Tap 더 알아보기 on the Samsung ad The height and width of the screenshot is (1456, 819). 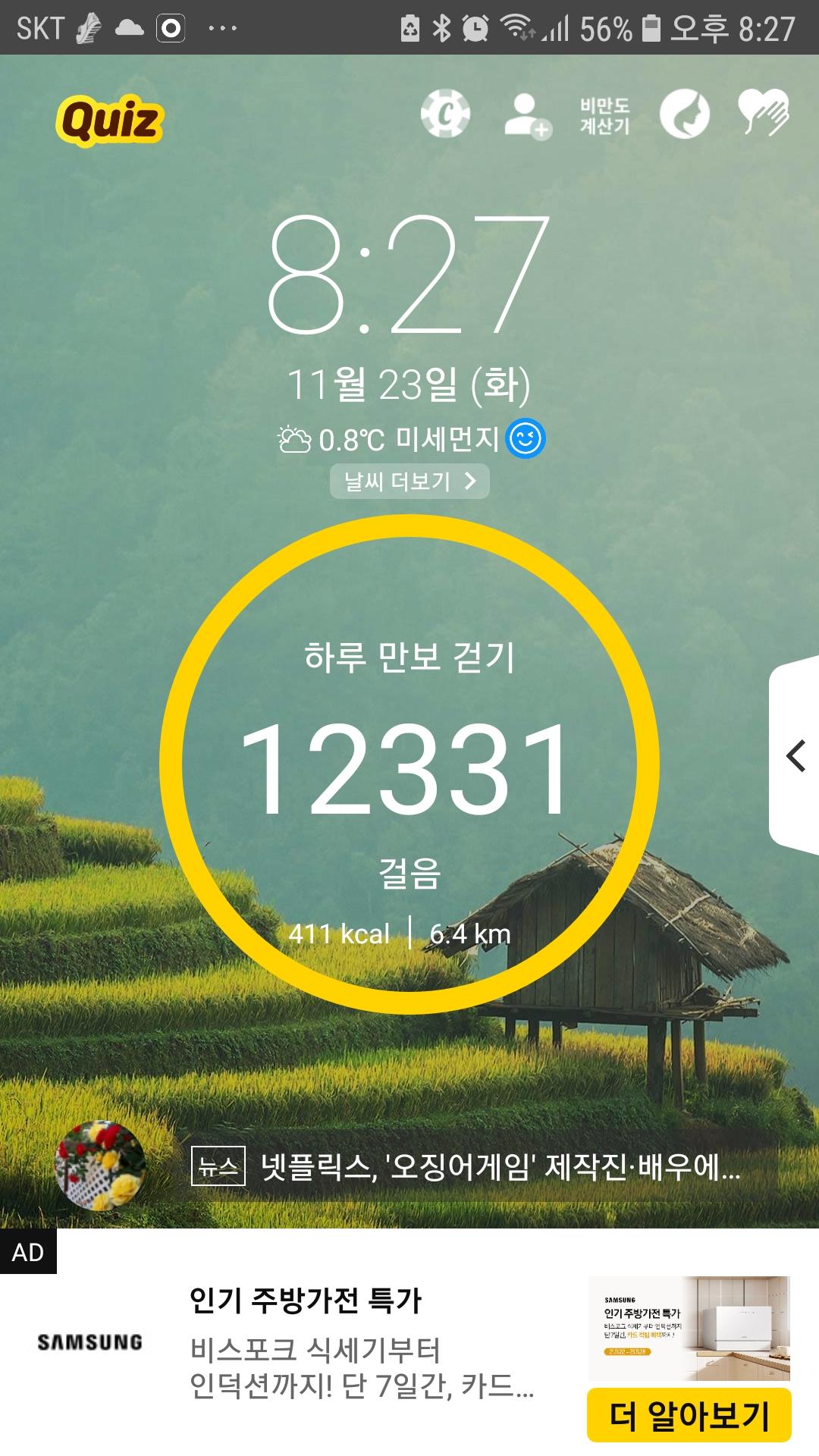coord(689,1415)
